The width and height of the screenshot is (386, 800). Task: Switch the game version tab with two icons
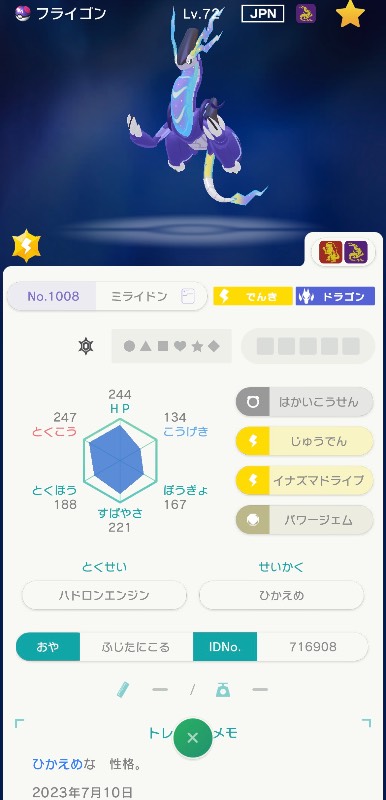[343, 253]
